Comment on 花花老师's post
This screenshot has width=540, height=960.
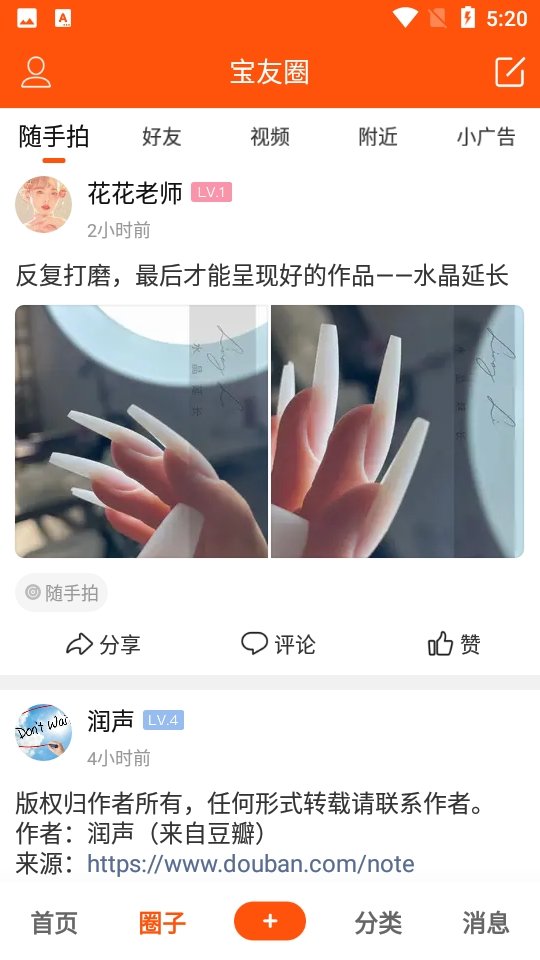coord(279,644)
